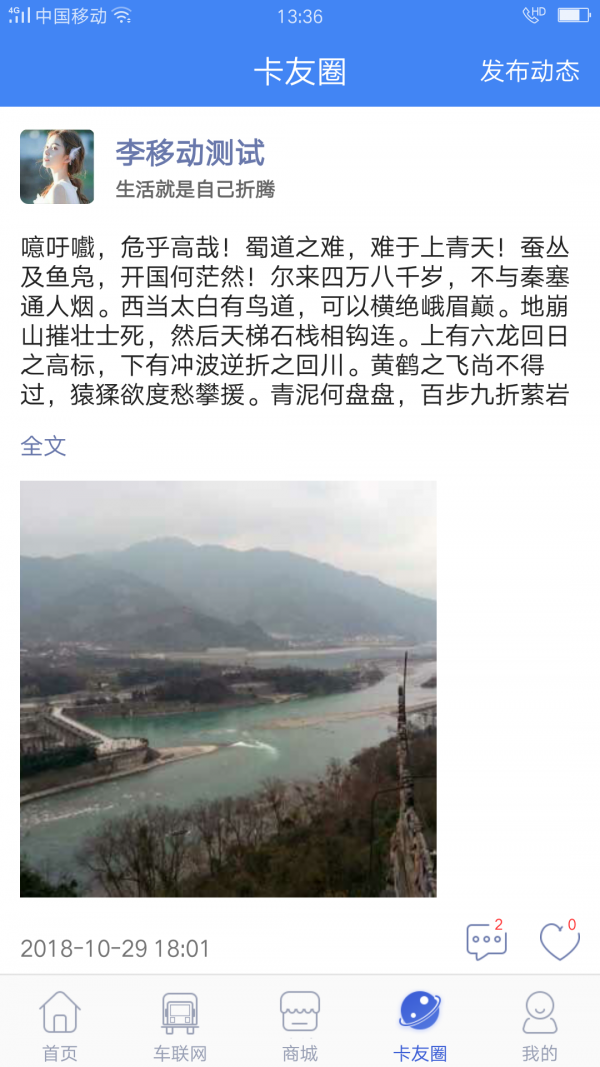Open the river landscape photo in the post
This screenshot has height=1067, width=600.
coord(228,688)
